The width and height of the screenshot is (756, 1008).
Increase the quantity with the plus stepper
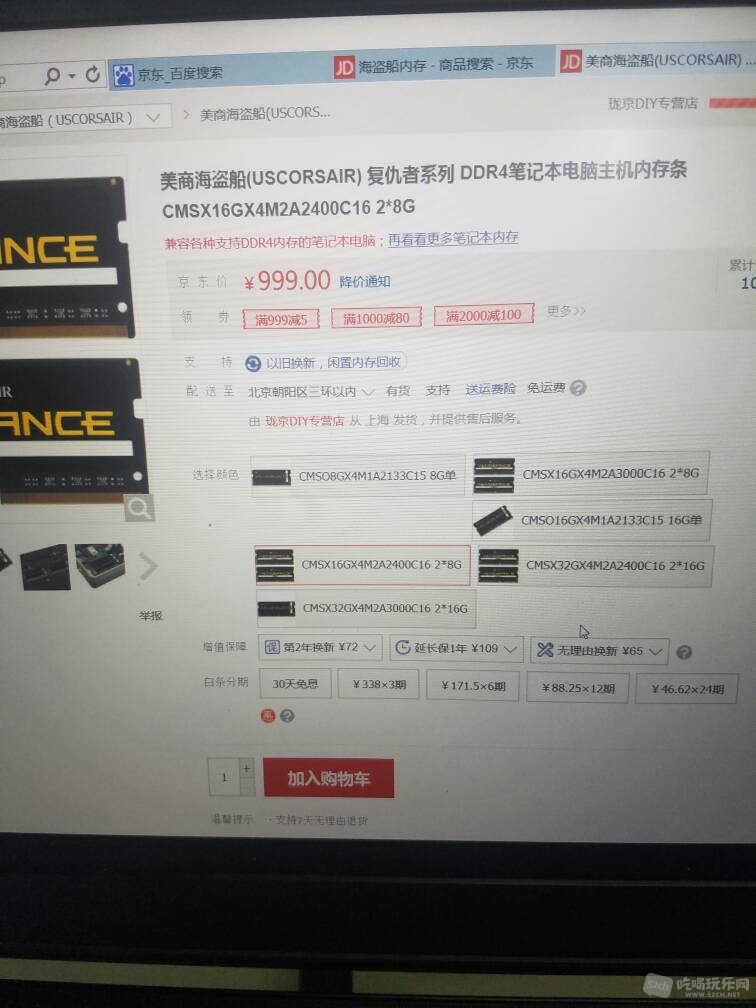pyautogui.click(x=247, y=767)
